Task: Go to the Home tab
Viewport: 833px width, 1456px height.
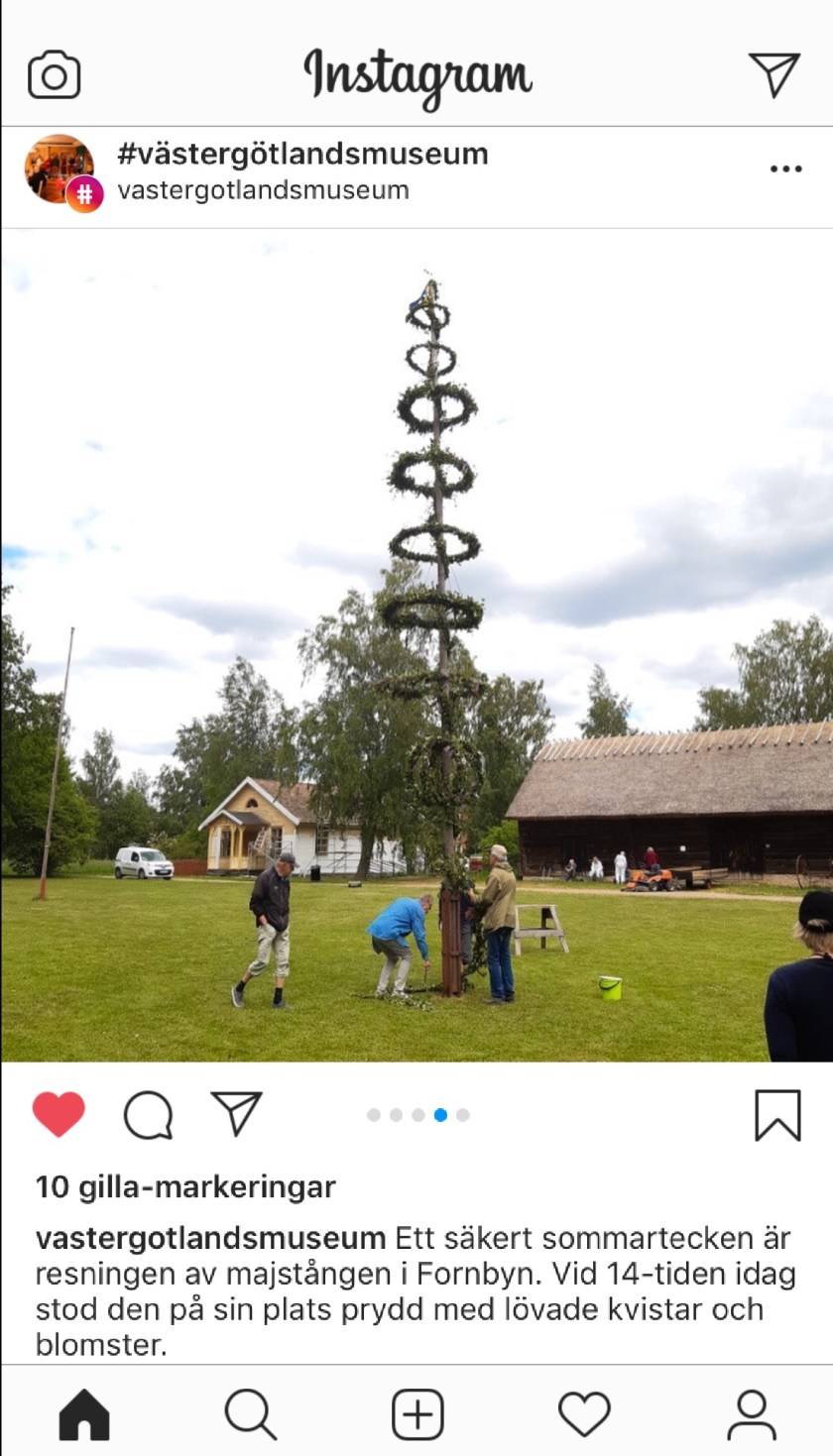Action: [x=84, y=1414]
